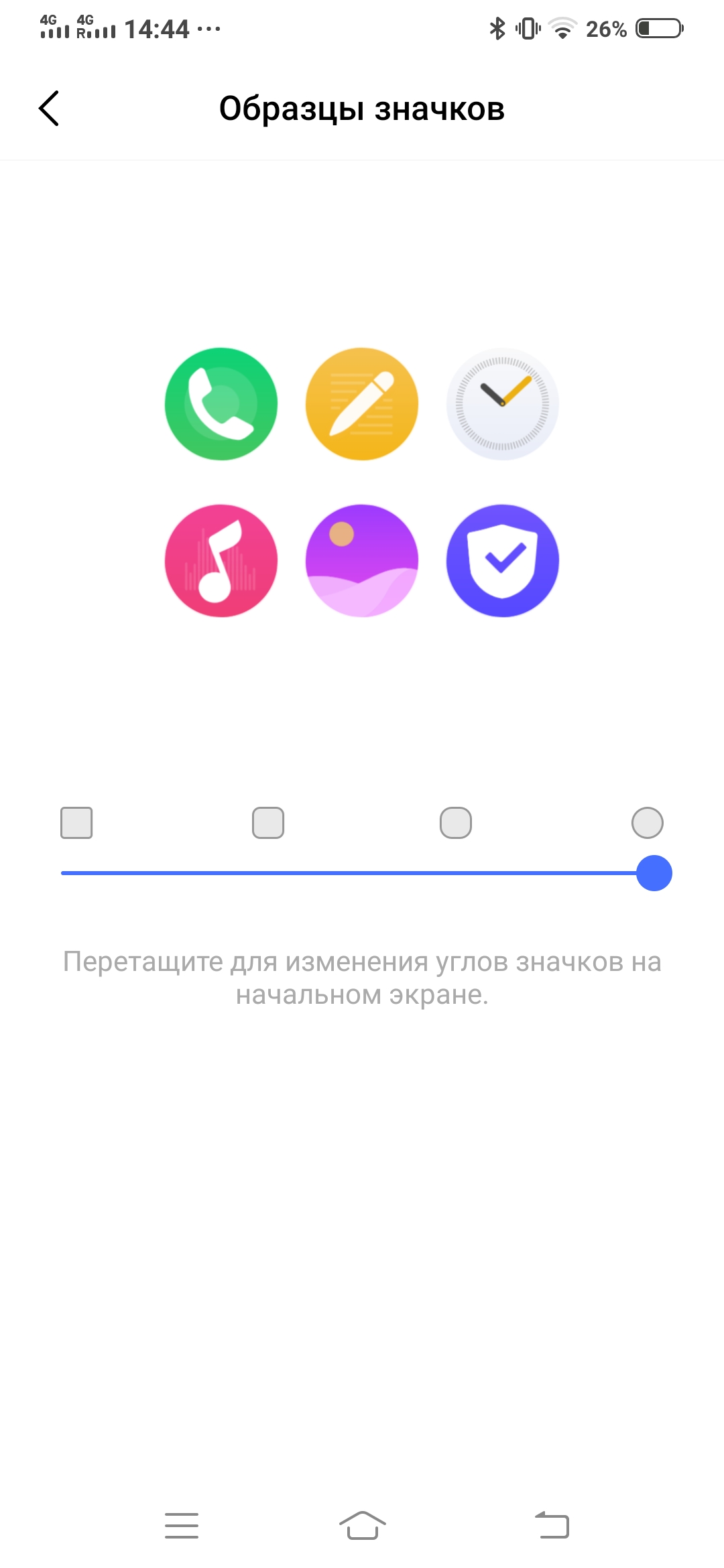Image resolution: width=724 pixels, height=1568 pixels.
Task: Open recent apps via navigation bar
Action: click(x=182, y=1525)
